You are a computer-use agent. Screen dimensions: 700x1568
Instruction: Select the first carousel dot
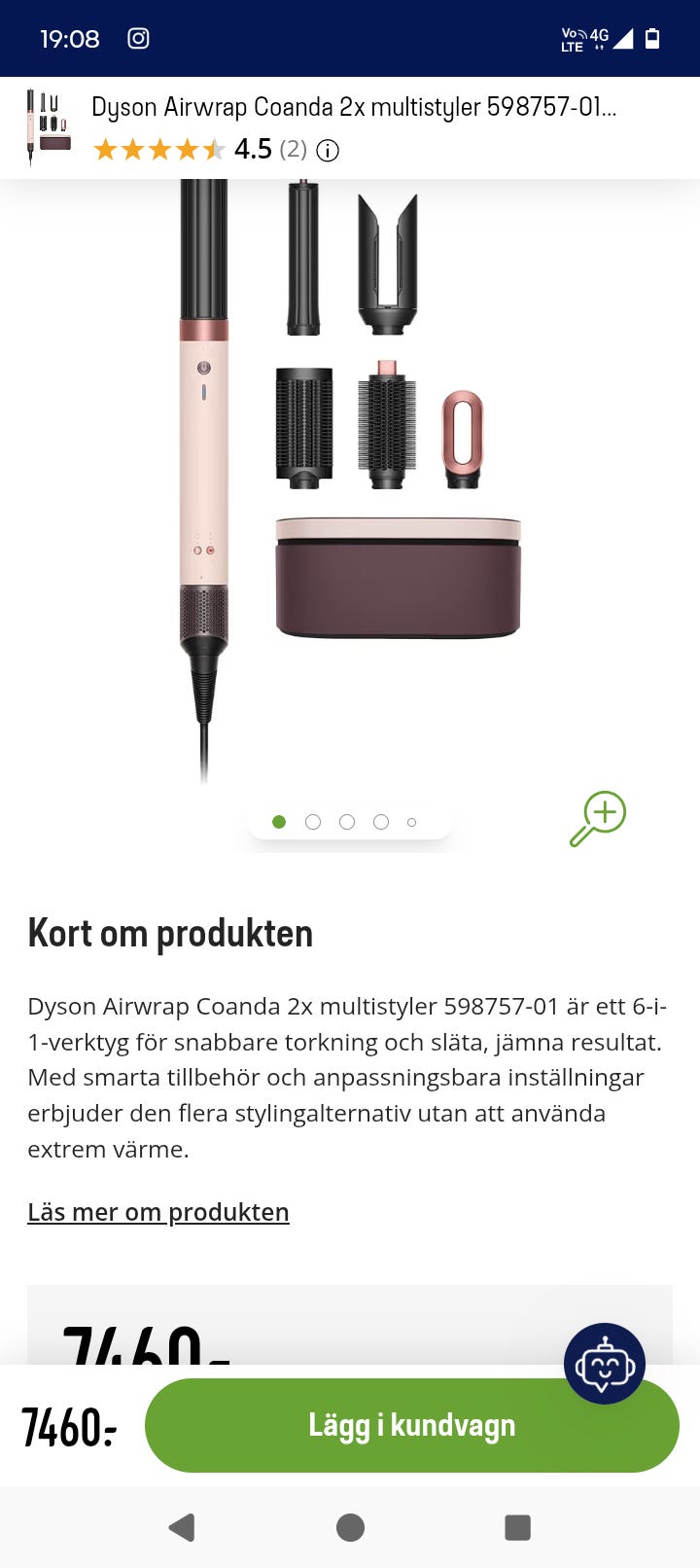[279, 822]
